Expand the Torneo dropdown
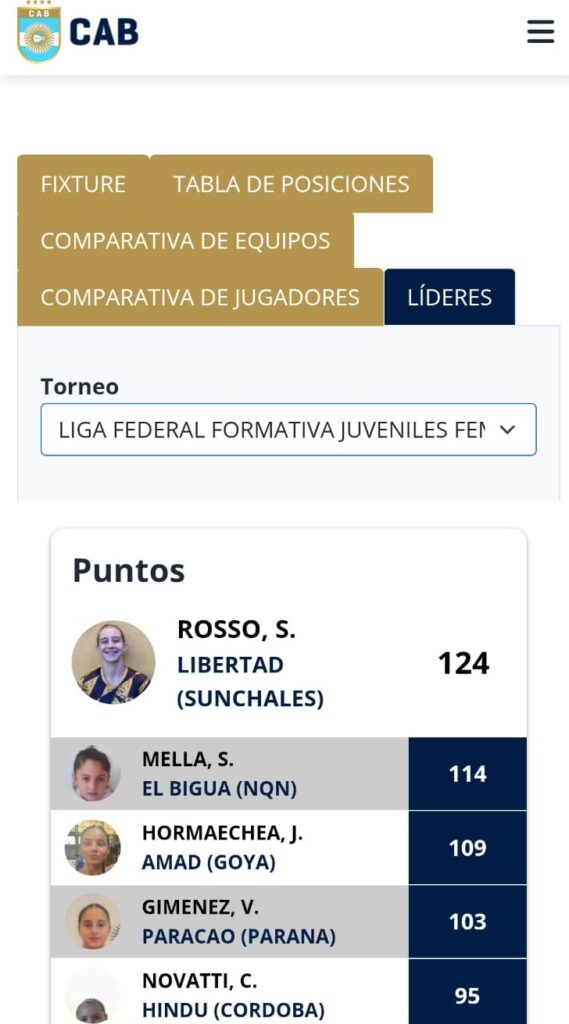The image size is (569, 1024). tap(288, 430)
